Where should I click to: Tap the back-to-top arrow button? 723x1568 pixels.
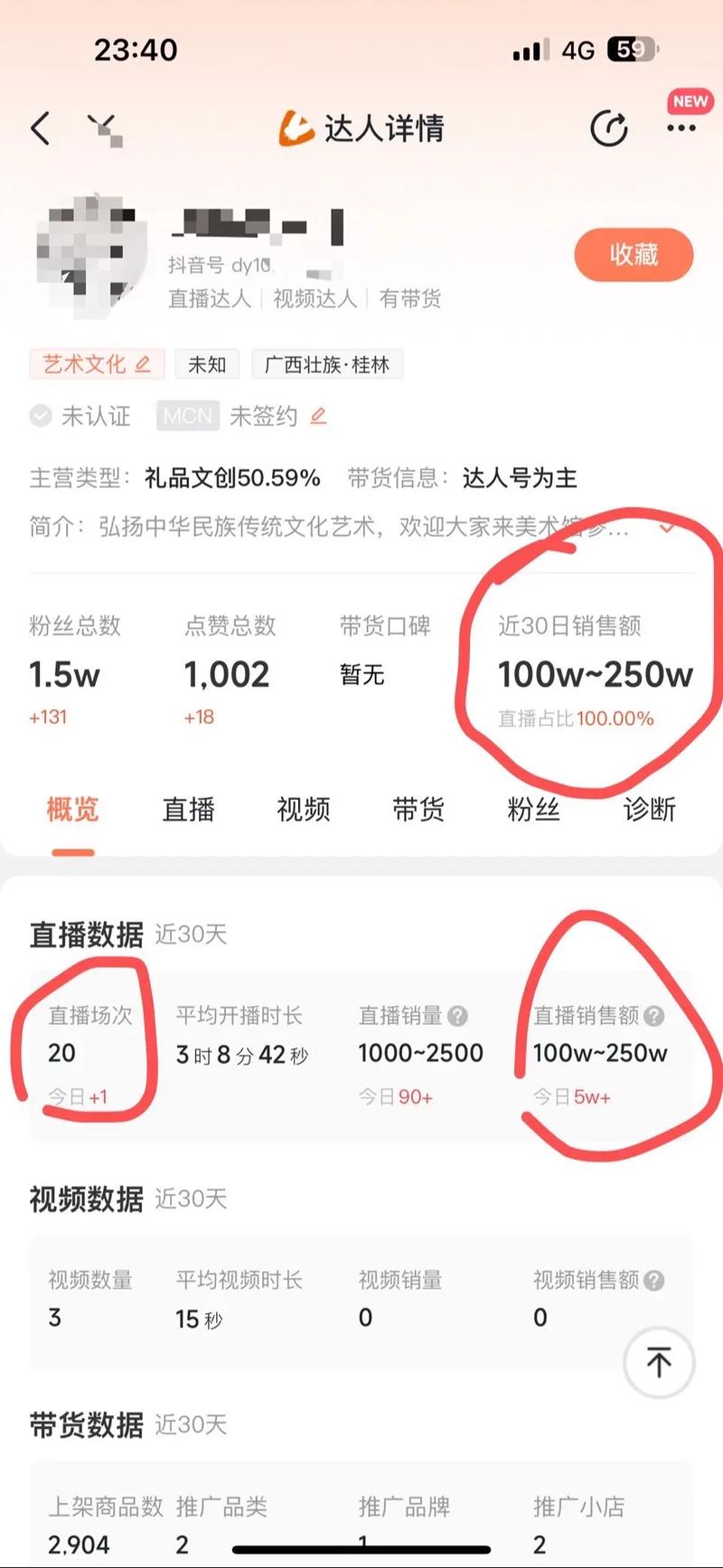tap(658, 1363)
